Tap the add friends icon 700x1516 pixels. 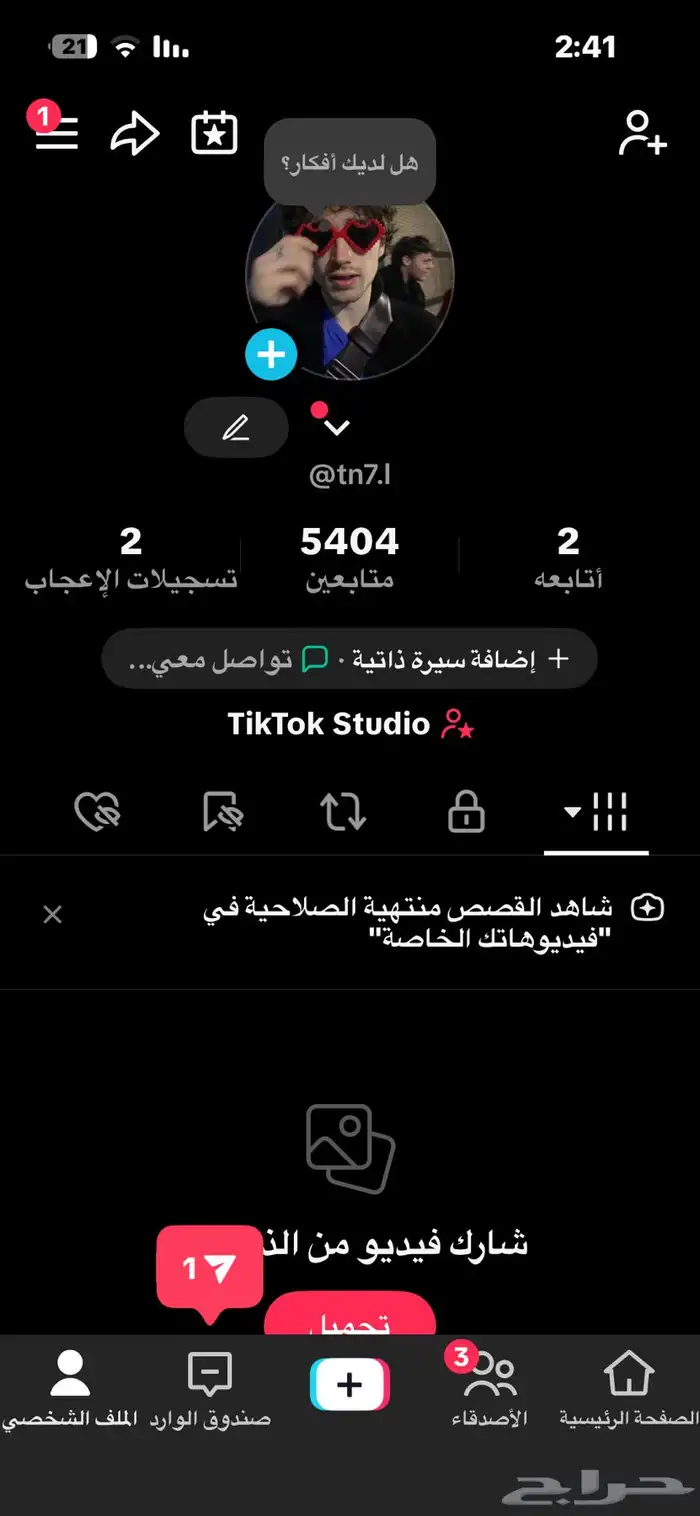[x=642, y=134]
